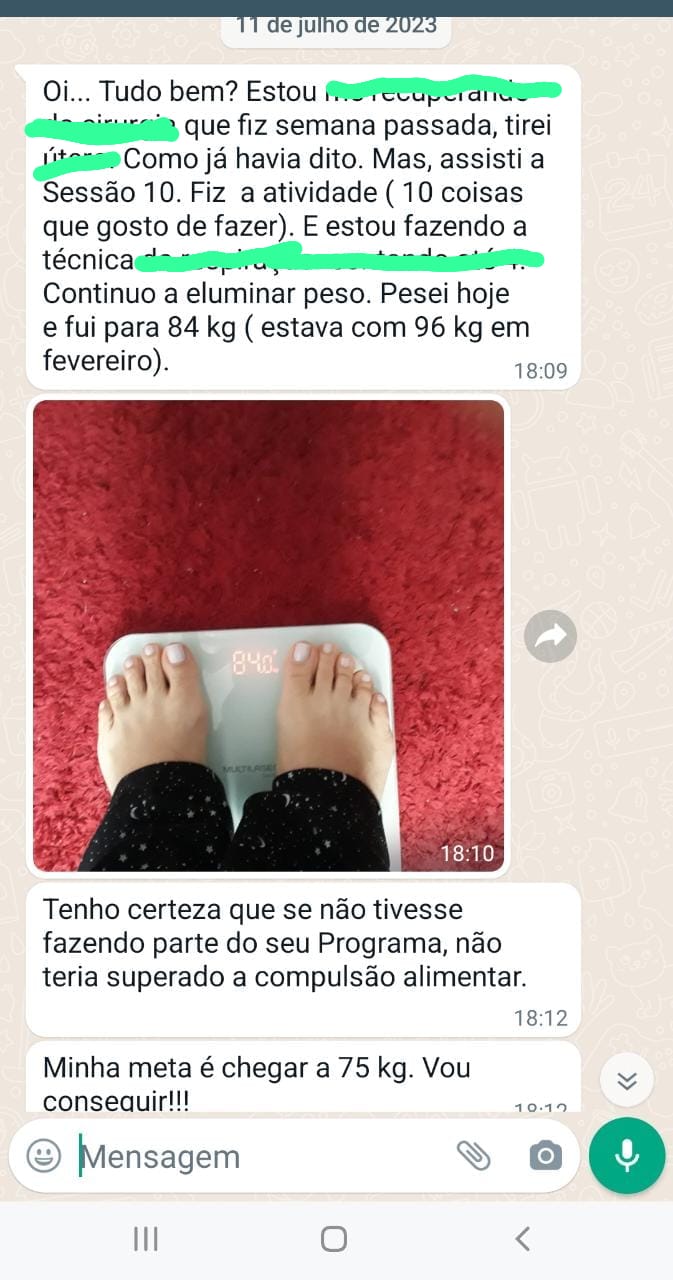Return to the home screen
Image resolution: width=673 pixels, height=1280 pixels.
coord(334,1239)
